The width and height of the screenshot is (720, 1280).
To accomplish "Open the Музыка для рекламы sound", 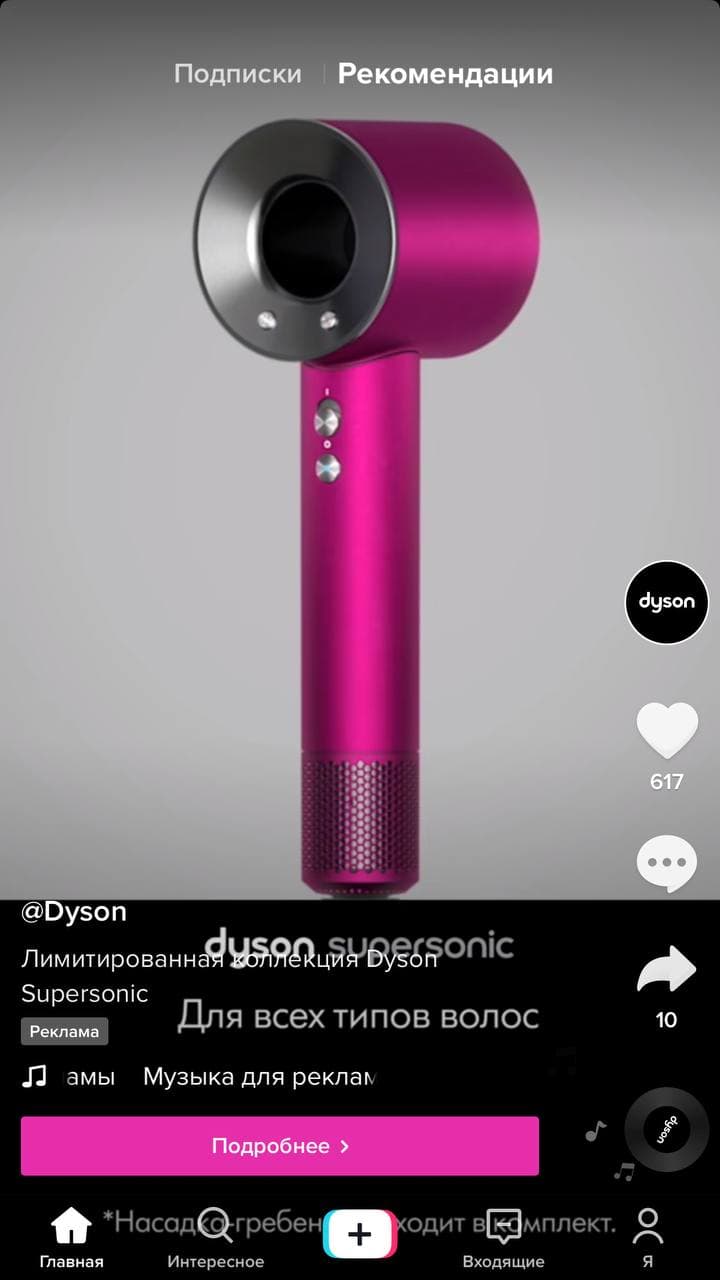I will [258, 1077].
